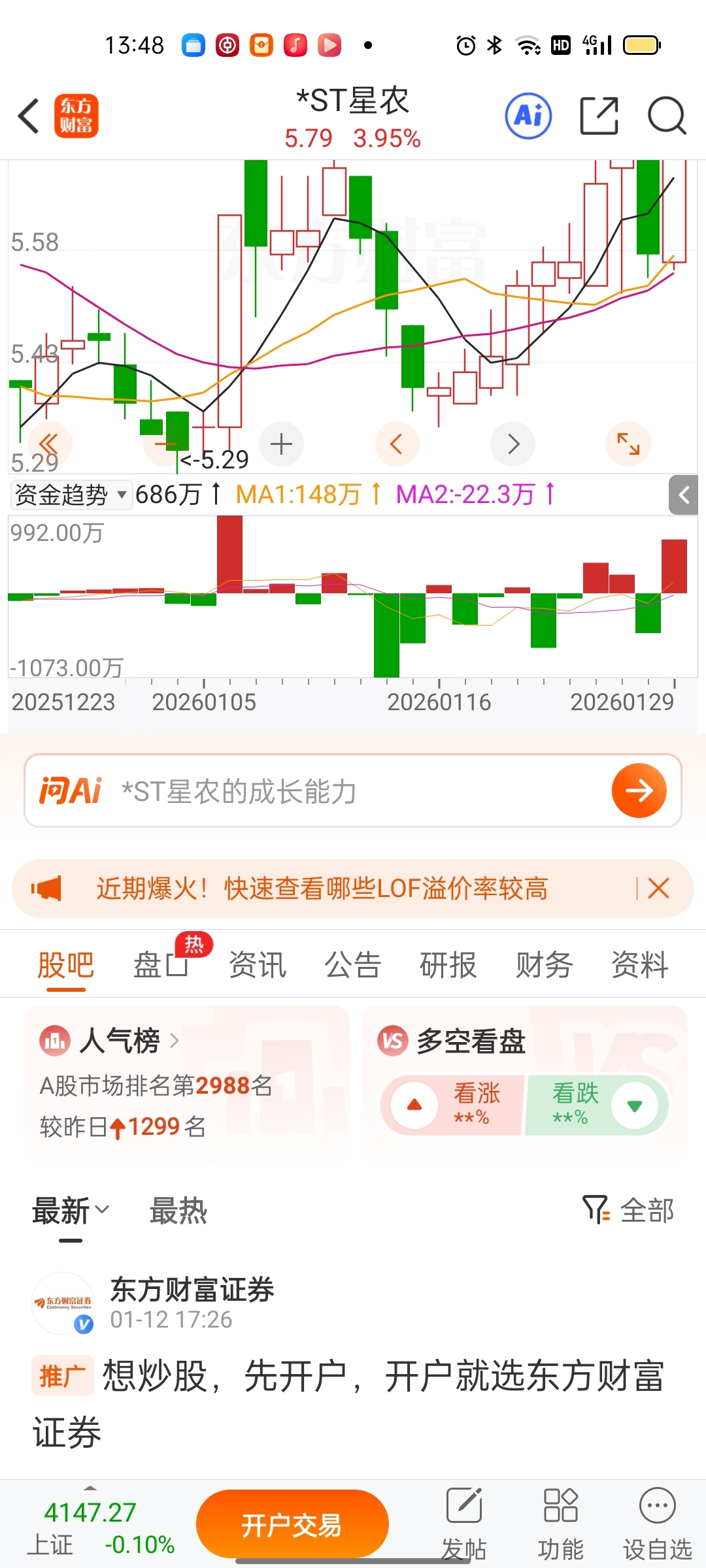This screenshot has height=1568, width=706.
Task: Submit the 问Ai question with orange arrow
Action: pyautogui.click(x=639, y=791)
